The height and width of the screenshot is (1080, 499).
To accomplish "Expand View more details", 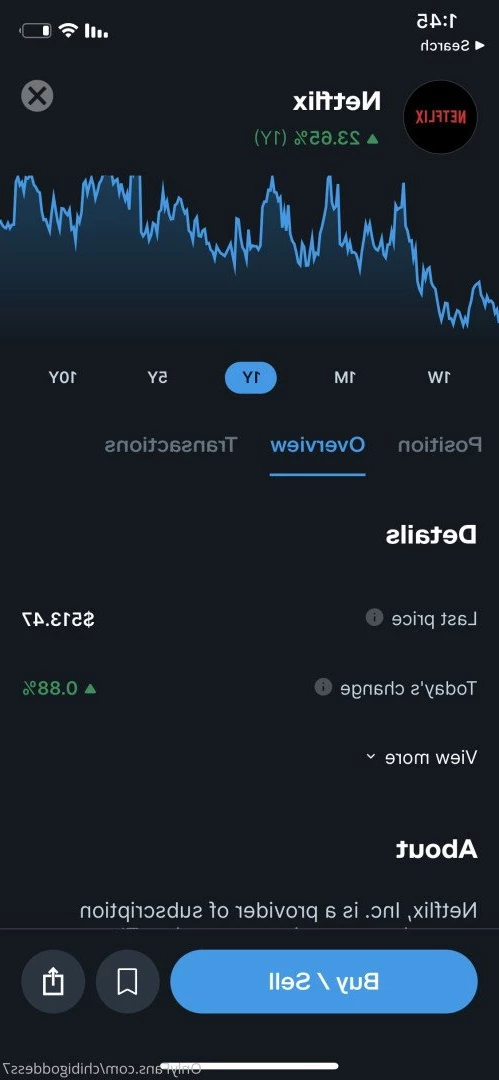I will [x=420, y=758].
